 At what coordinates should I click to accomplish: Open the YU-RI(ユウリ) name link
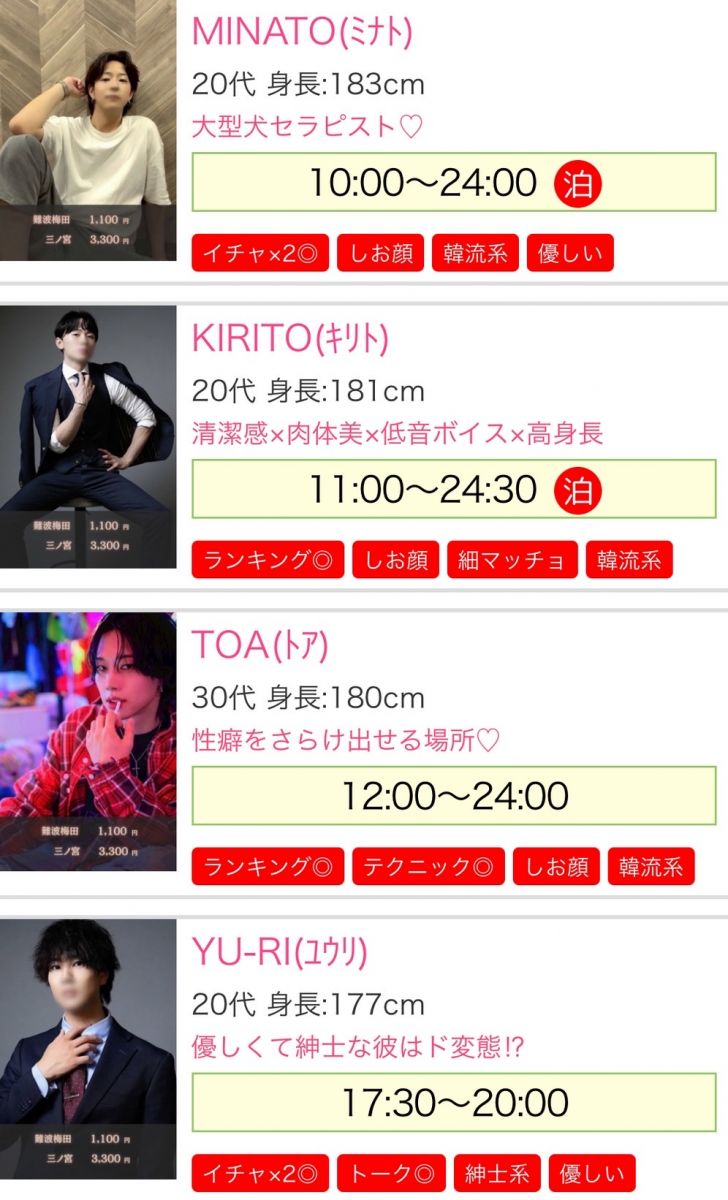[279, 953]
